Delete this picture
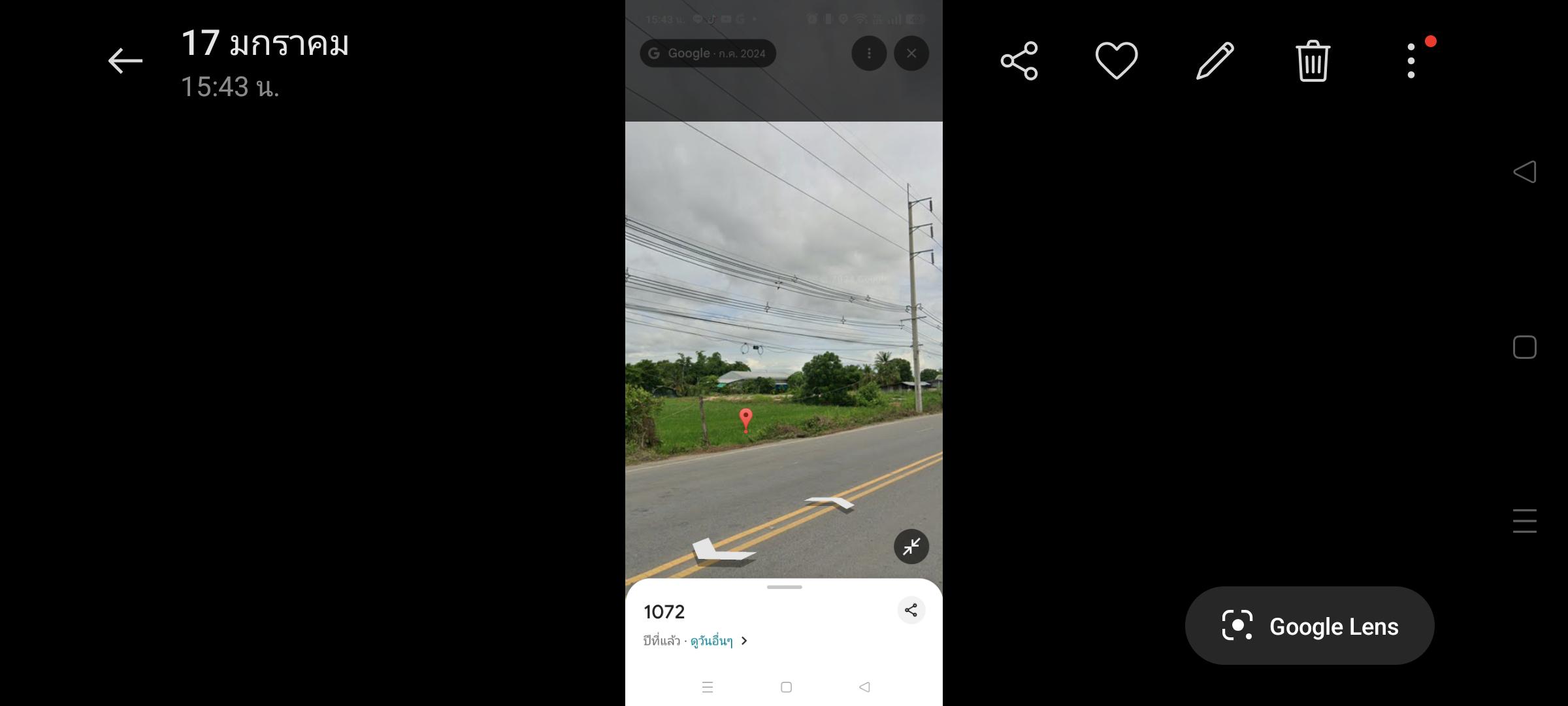Viewport: 1568px width, 706px height. coord(1313,61)
